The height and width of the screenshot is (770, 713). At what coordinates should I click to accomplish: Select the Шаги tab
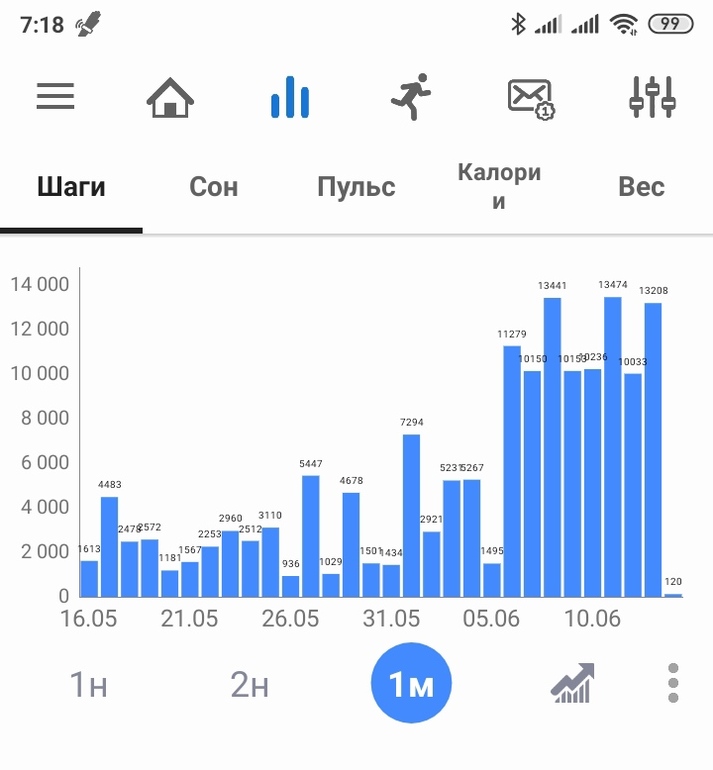tap(71, 187)
